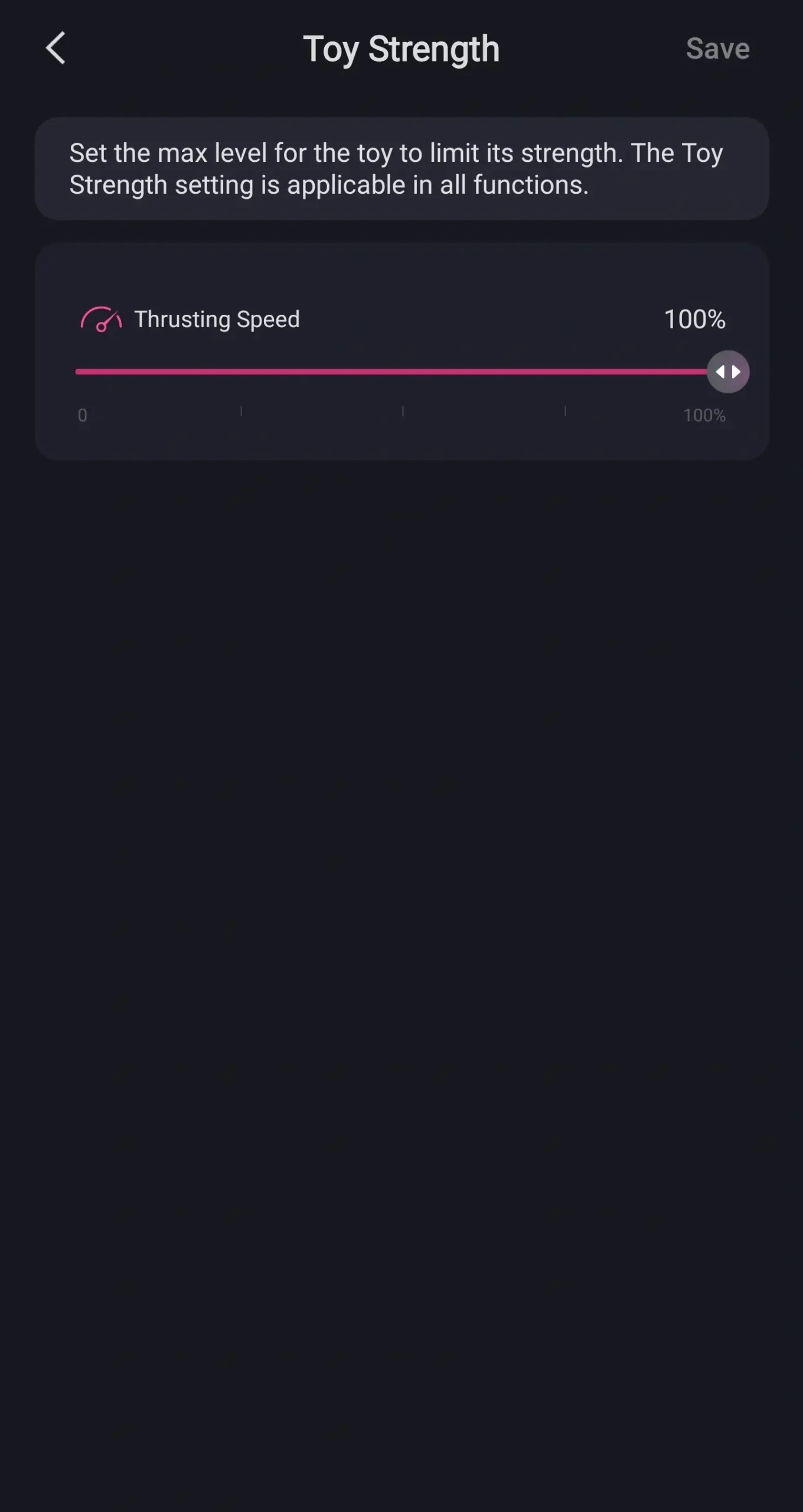
Task: Go back from Toy Strength screen
Action: 56,48
